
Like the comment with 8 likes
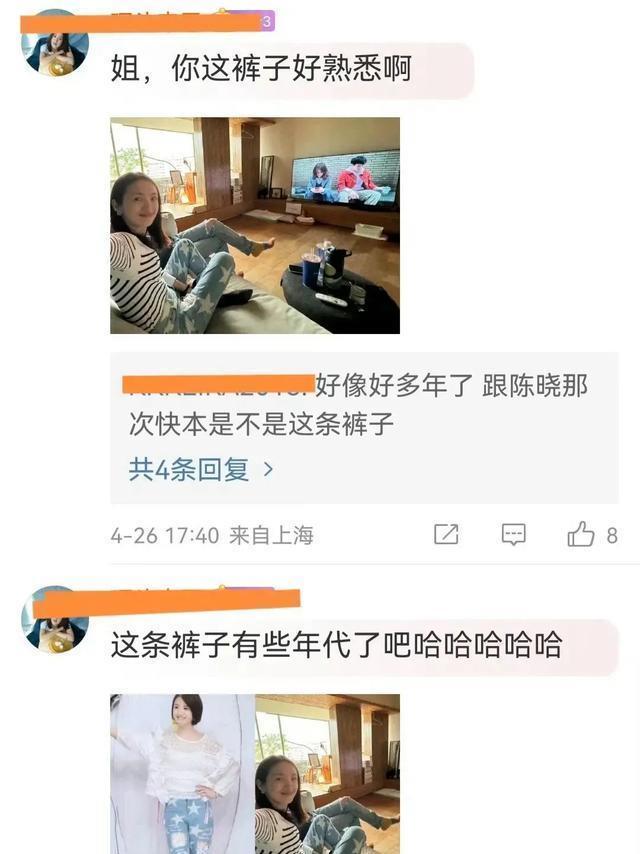pyautogui.click(x=581, y=535)
